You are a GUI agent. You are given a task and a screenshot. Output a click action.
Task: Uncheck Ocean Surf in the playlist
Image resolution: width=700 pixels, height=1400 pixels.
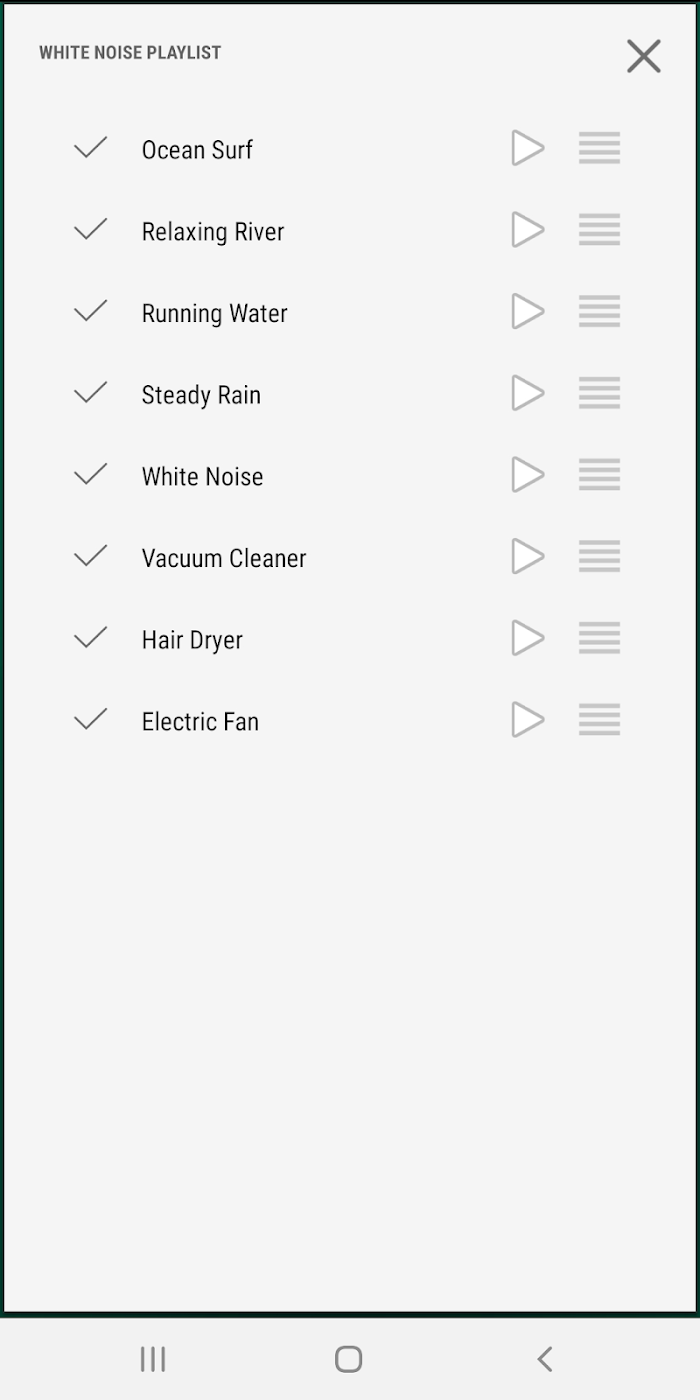[90, 148]
